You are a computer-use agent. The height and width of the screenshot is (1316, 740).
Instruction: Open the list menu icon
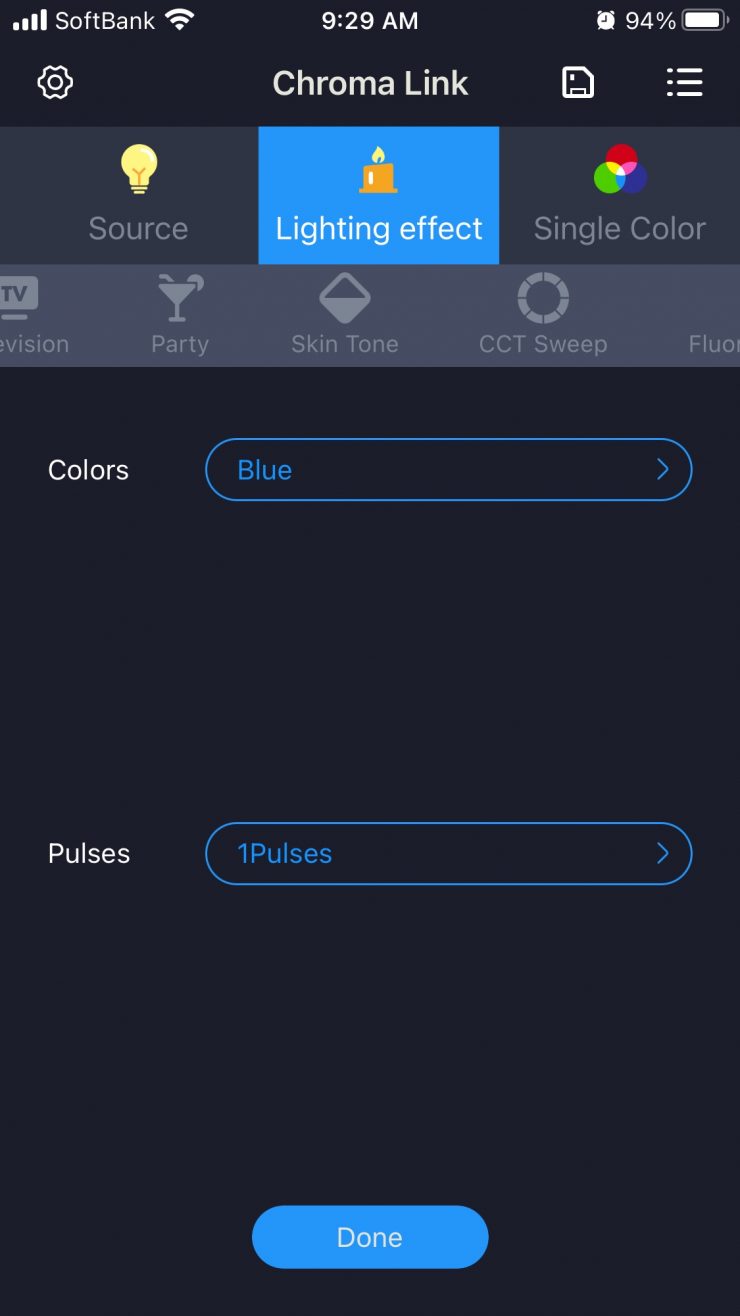(x=685, y=83)
